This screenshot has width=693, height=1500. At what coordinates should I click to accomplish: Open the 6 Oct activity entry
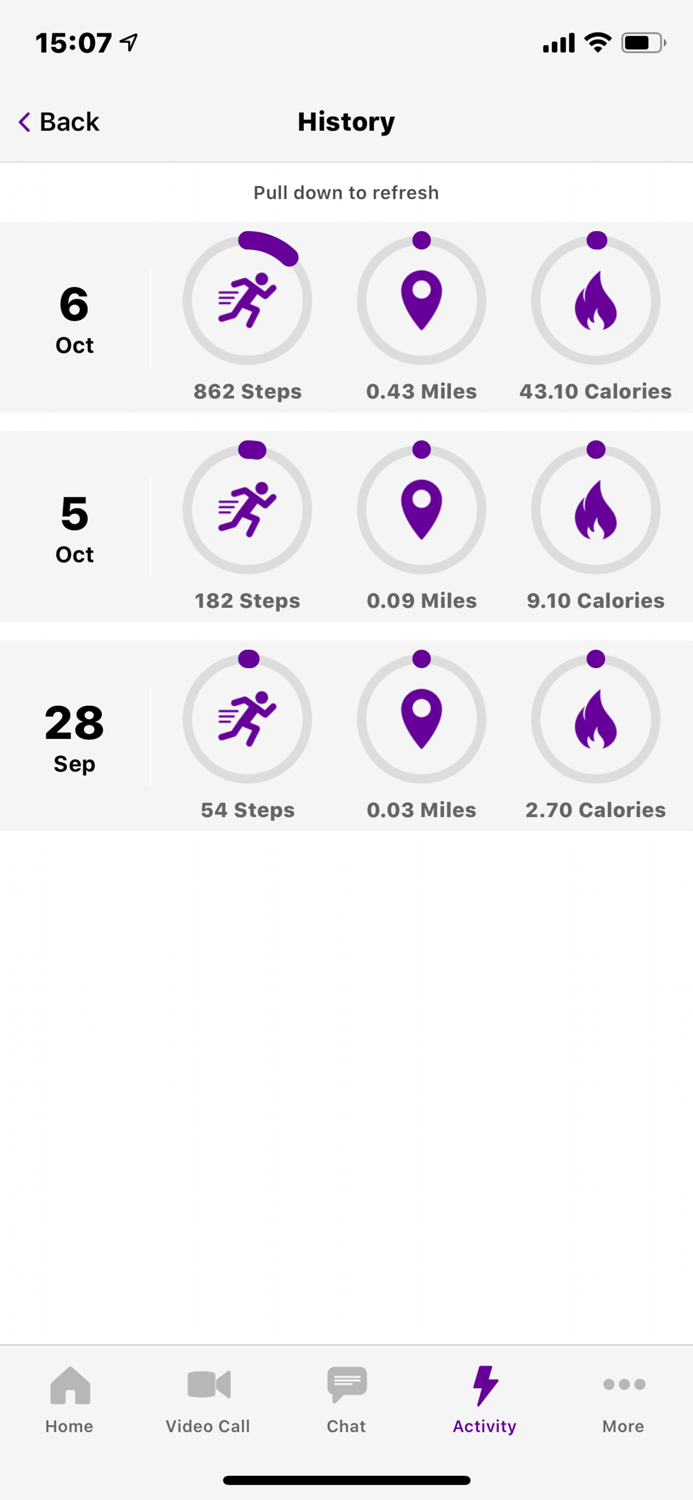pyautogui.click(x=346, y=317)
